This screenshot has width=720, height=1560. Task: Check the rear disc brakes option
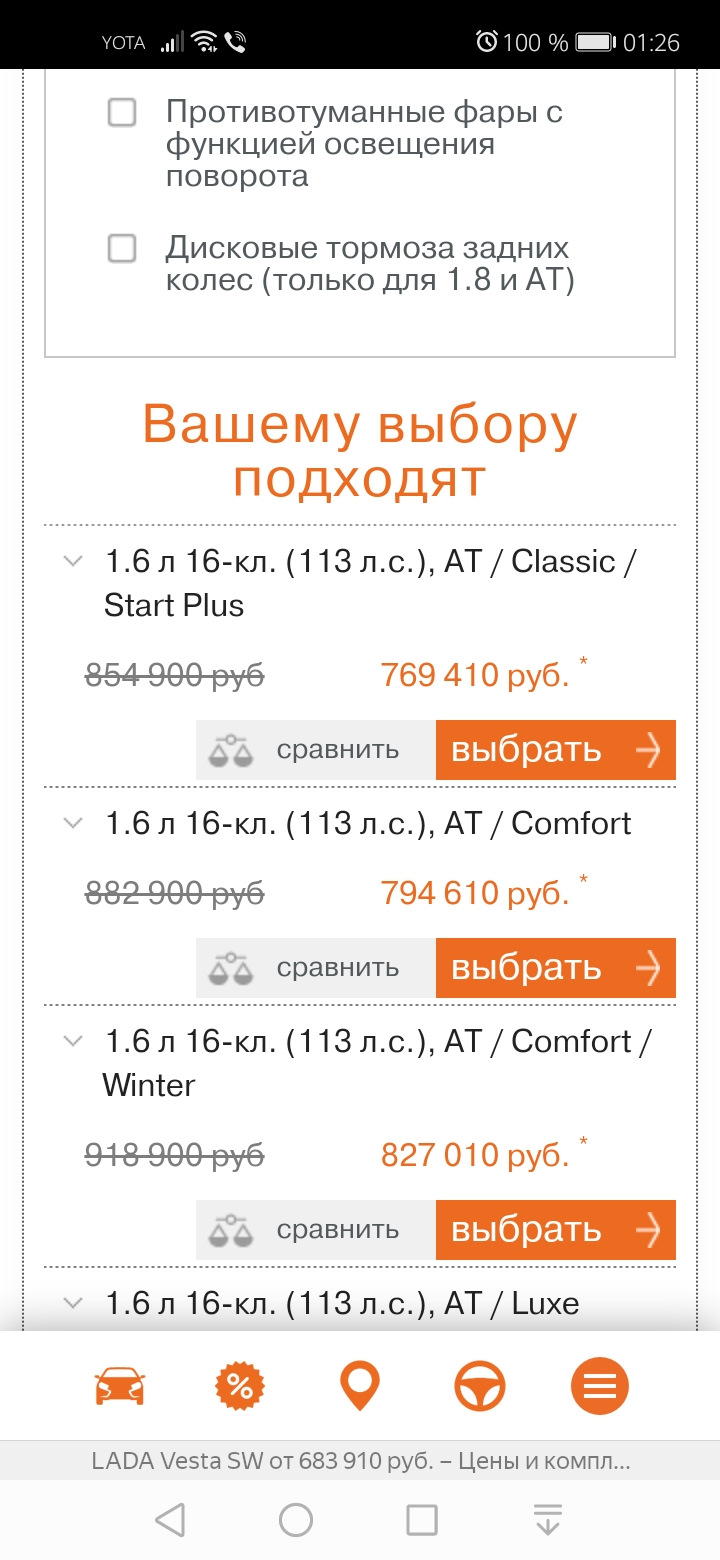point(122,248)
